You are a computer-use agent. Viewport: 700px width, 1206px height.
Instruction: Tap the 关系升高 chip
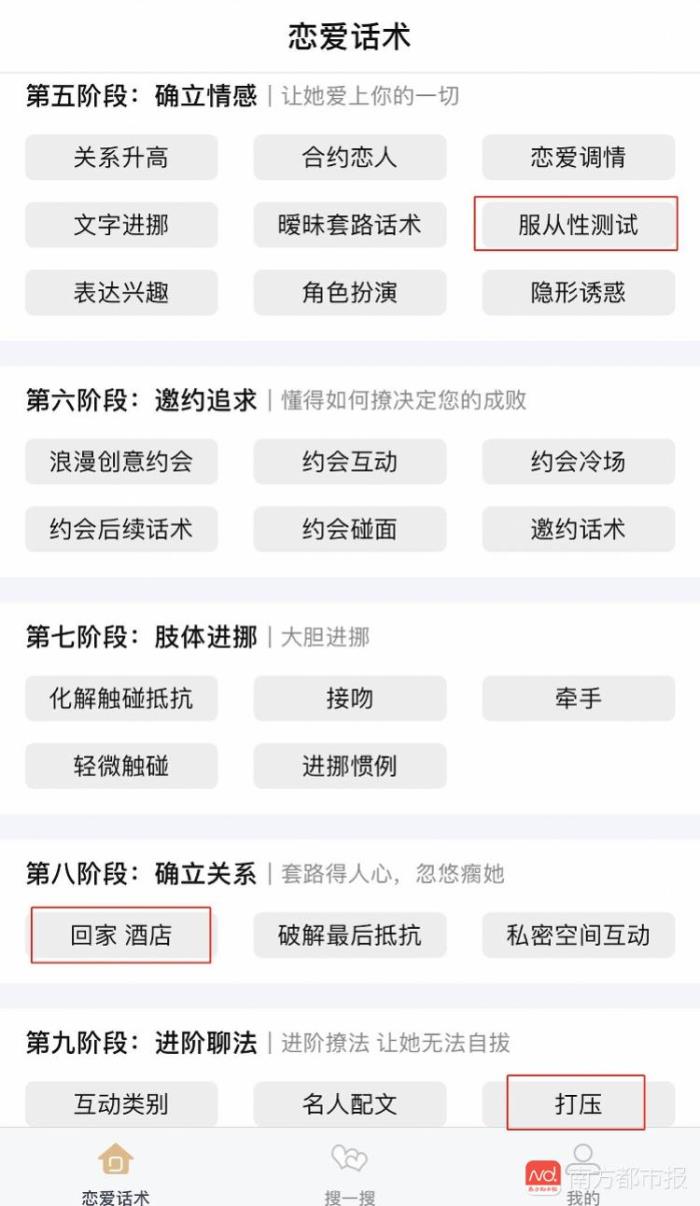tap(121, 157)
